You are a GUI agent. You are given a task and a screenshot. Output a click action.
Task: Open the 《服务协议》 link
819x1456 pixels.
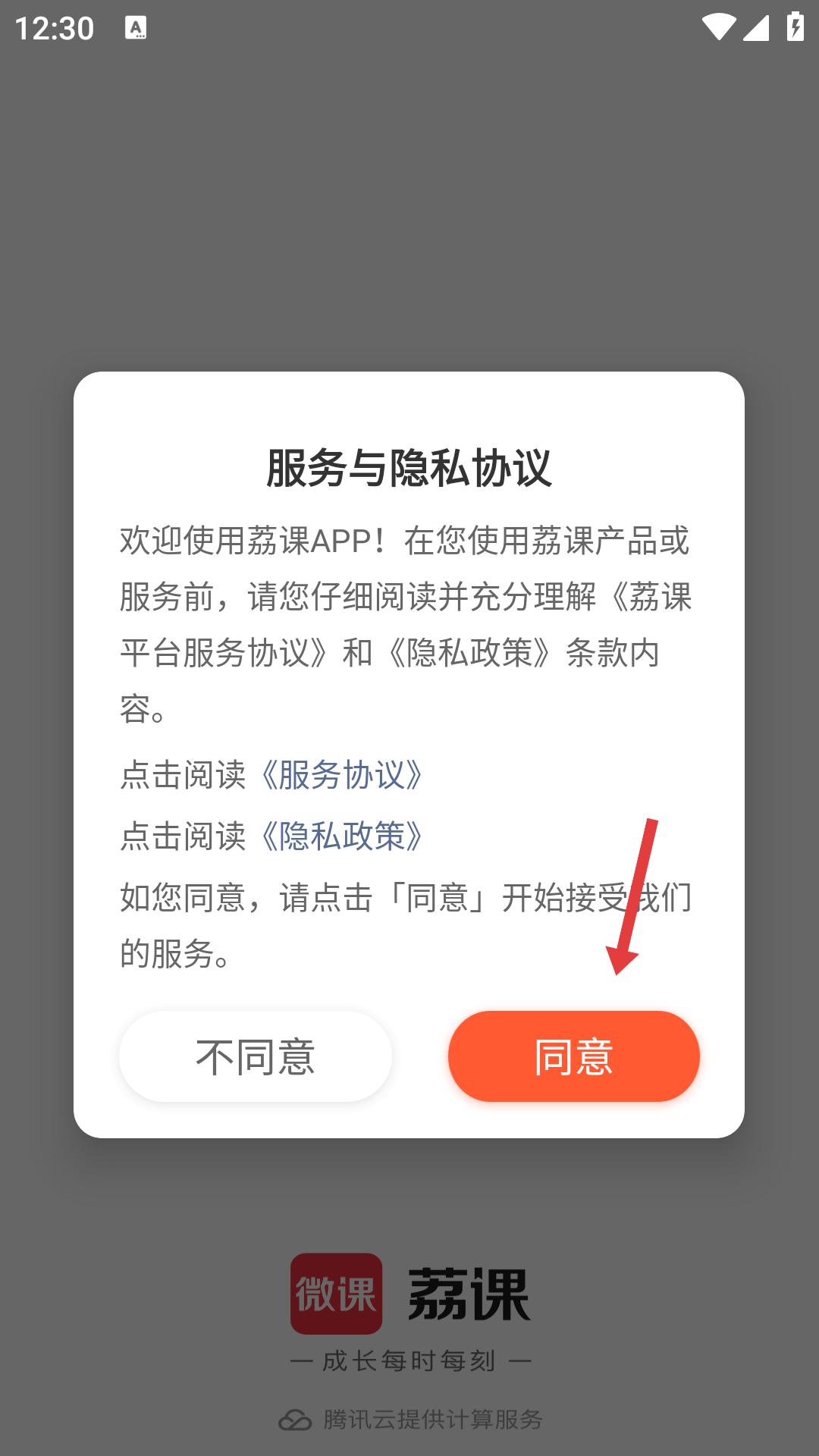click(341, 775)
